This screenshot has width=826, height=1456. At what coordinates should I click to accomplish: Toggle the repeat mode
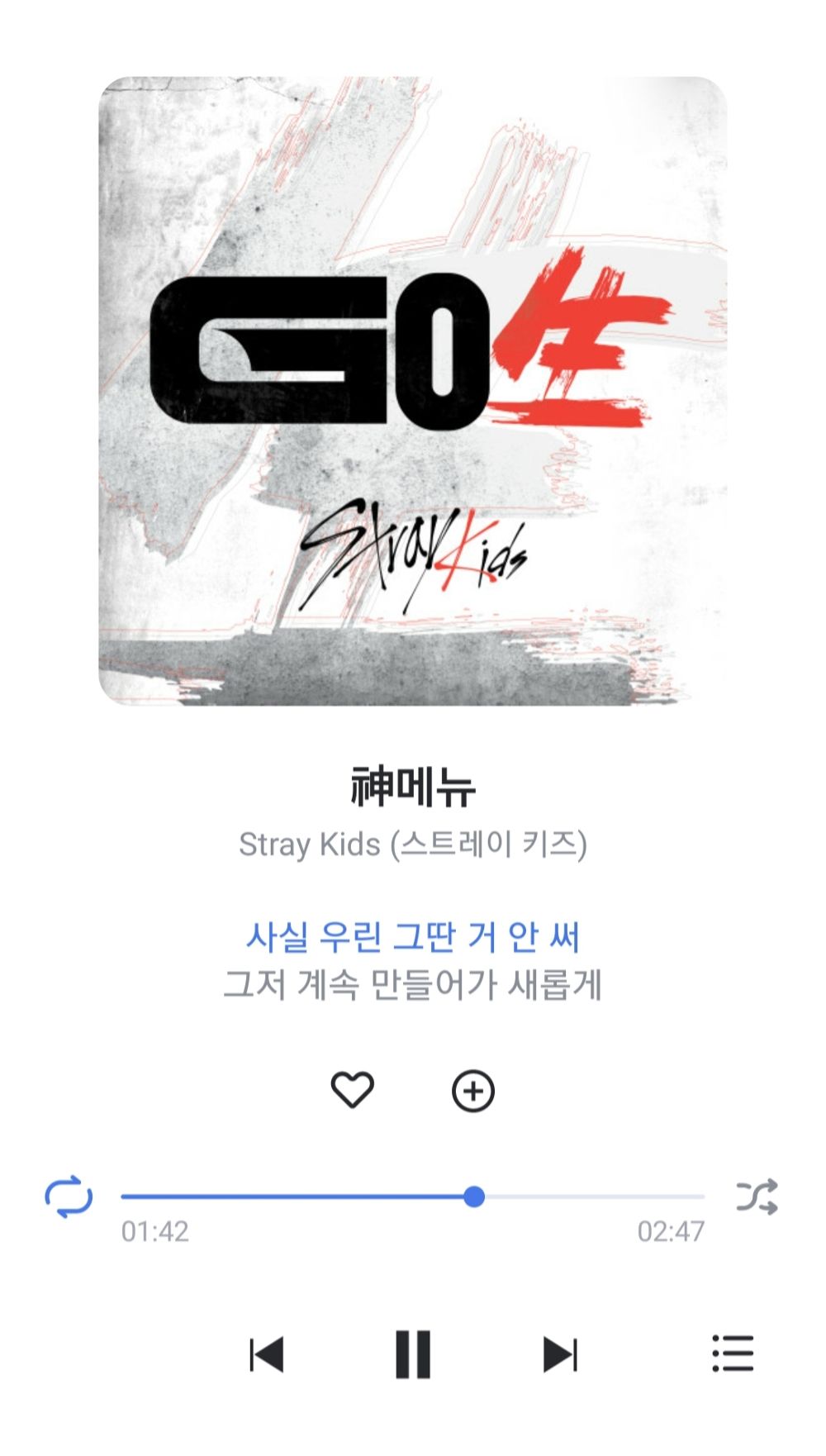[x=69, y=1197]
